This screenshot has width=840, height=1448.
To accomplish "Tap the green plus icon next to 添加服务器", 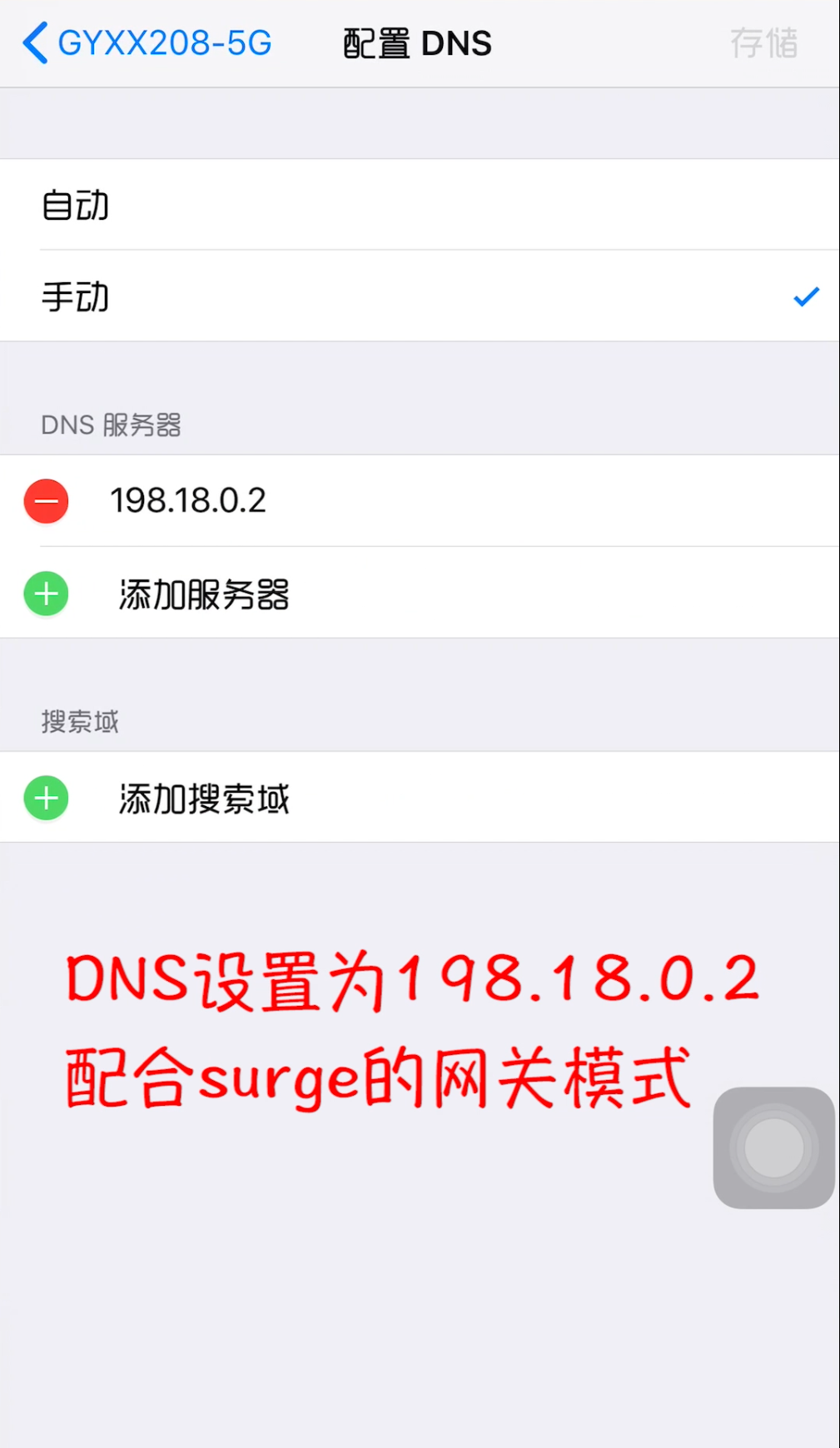I will (x=45, y=594).
